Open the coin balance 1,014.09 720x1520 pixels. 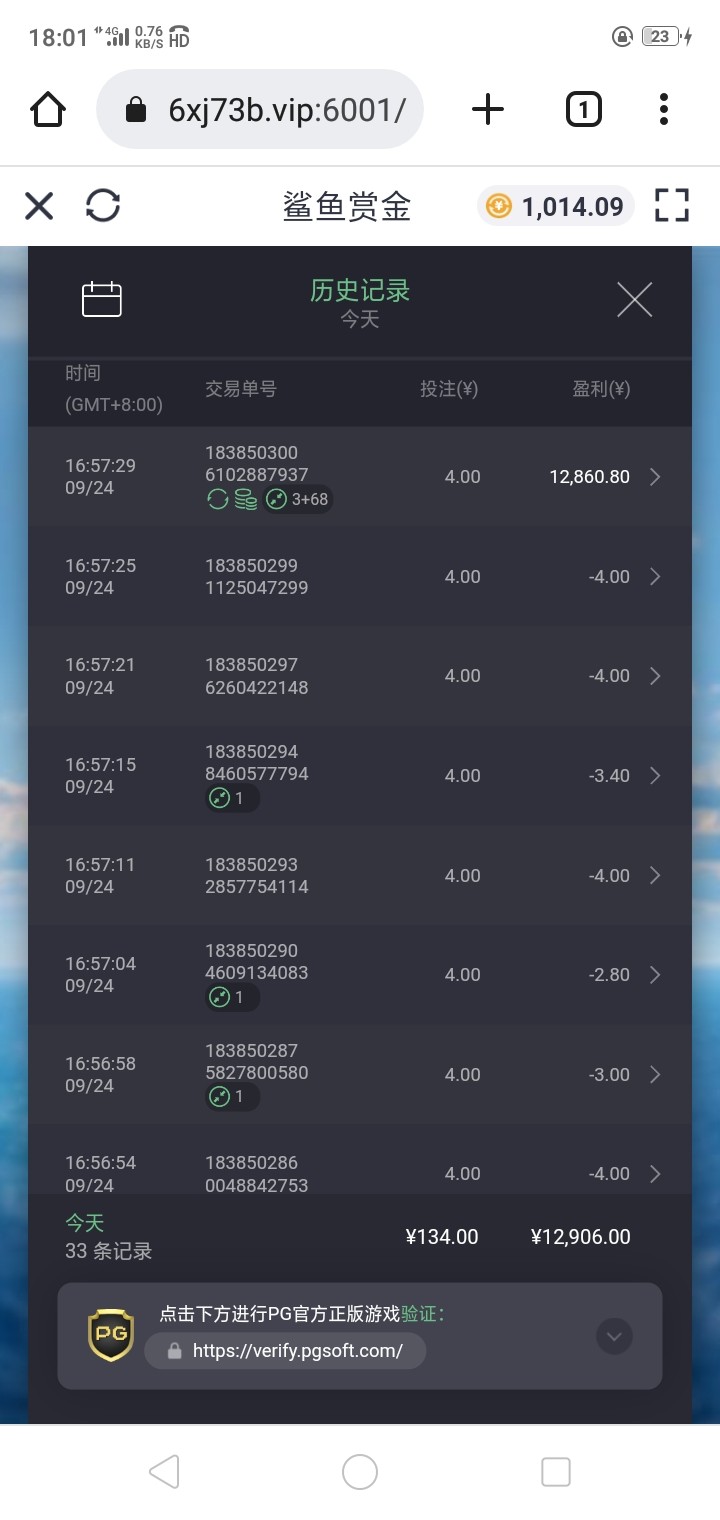pyautogui.click(x=555, y=206)
